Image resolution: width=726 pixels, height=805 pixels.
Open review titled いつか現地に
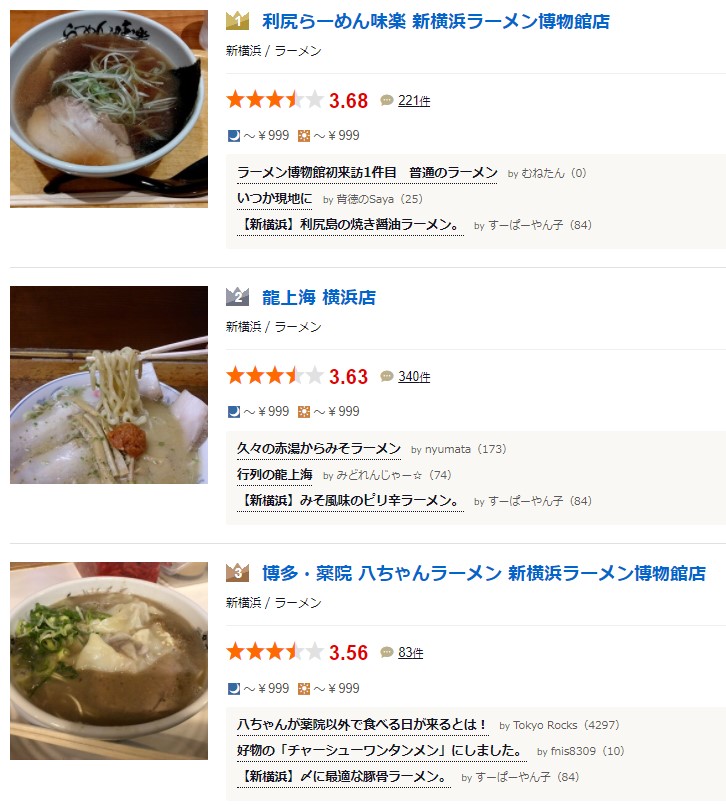coord(274,199)
